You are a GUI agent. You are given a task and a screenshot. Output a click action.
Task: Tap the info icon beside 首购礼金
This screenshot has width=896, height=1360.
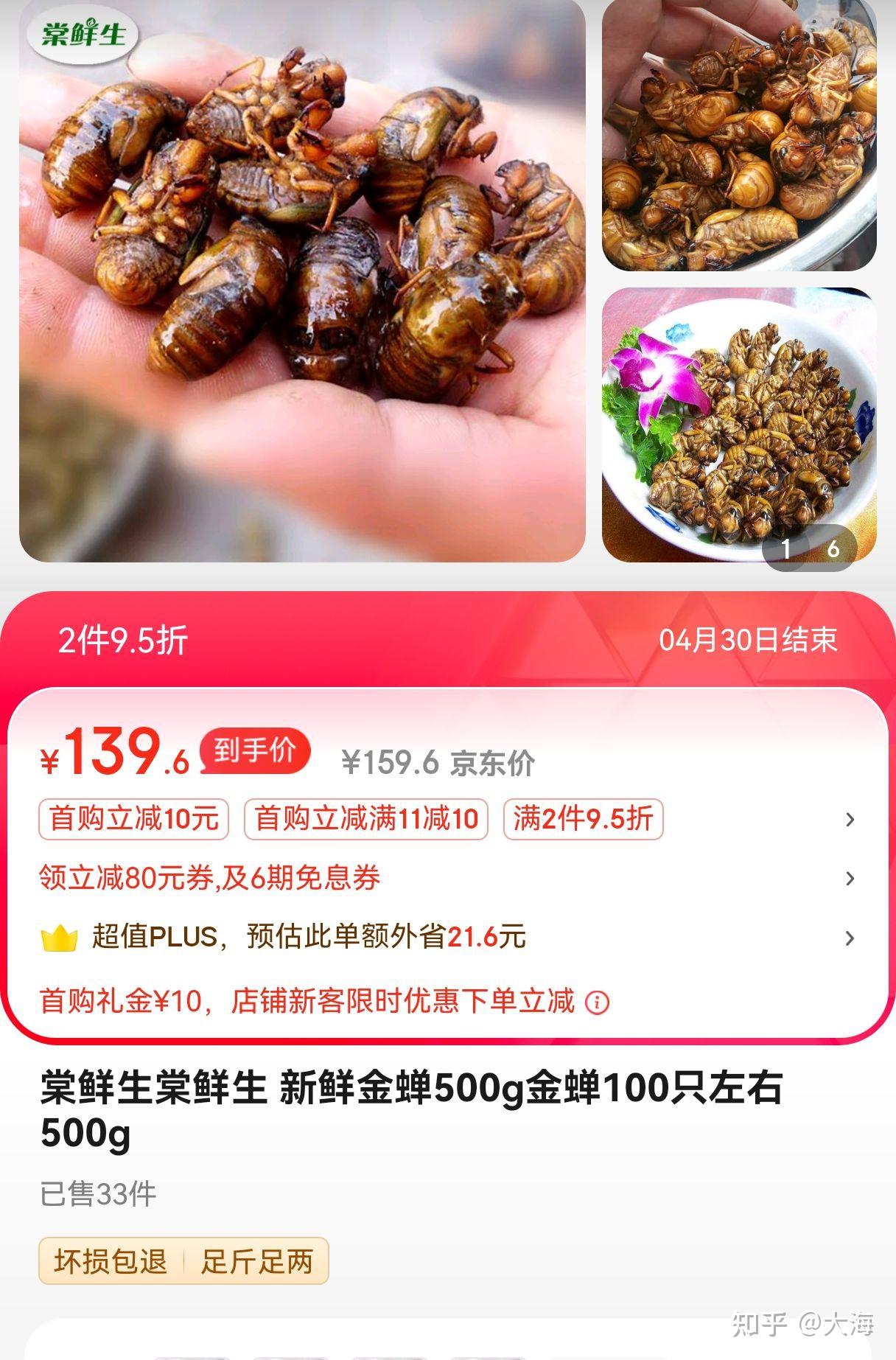tap(597, 1002)
